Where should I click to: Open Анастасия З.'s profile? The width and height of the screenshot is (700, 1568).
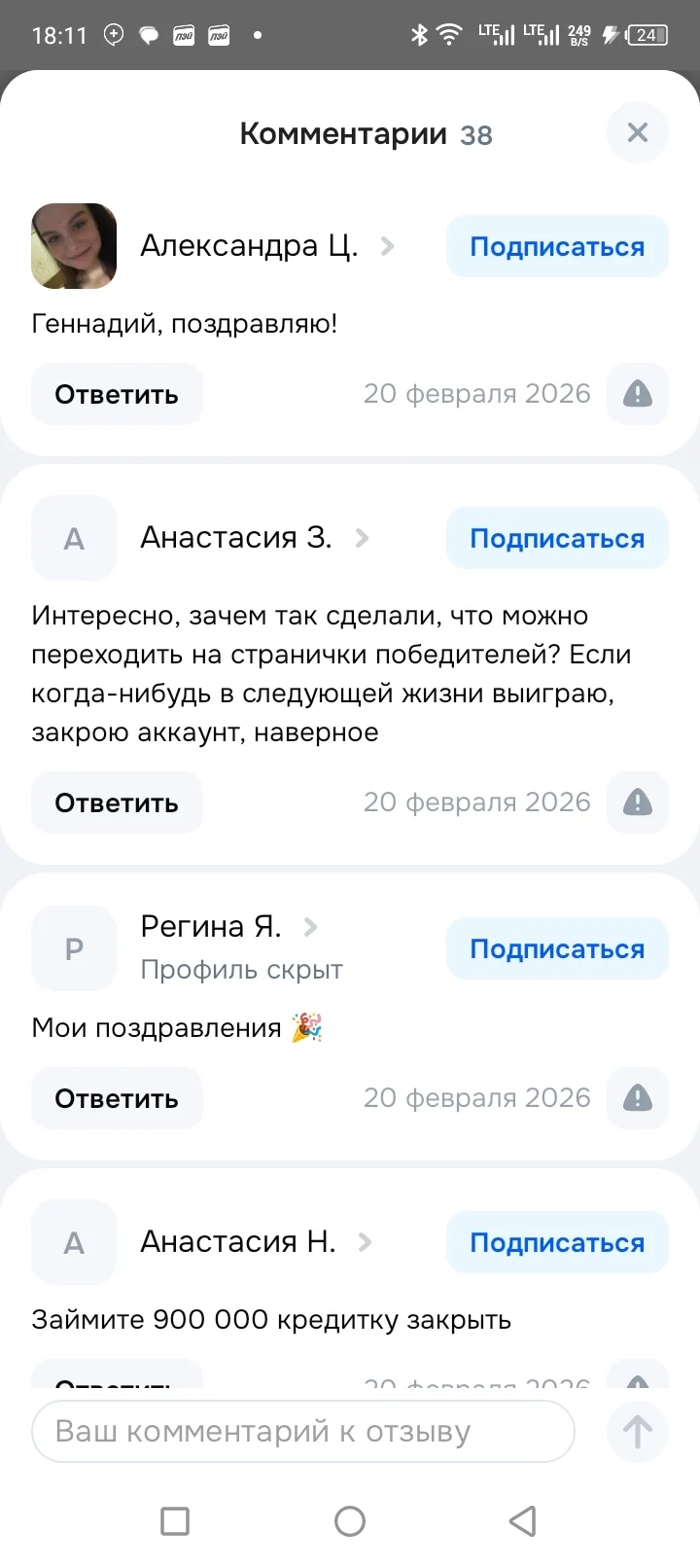click(x=255, y=537)
